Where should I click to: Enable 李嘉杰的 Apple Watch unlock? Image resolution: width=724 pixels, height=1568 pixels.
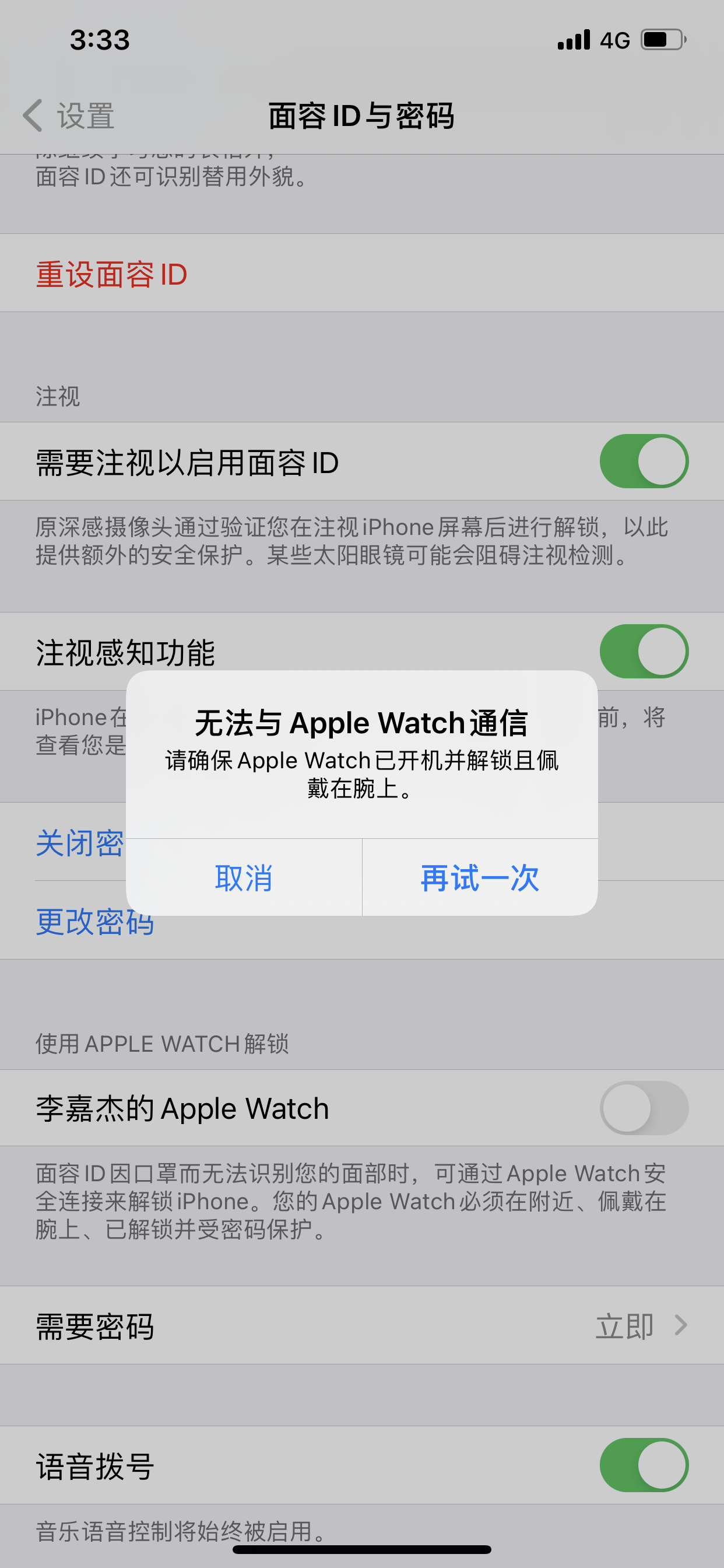tap(644, 1108)
